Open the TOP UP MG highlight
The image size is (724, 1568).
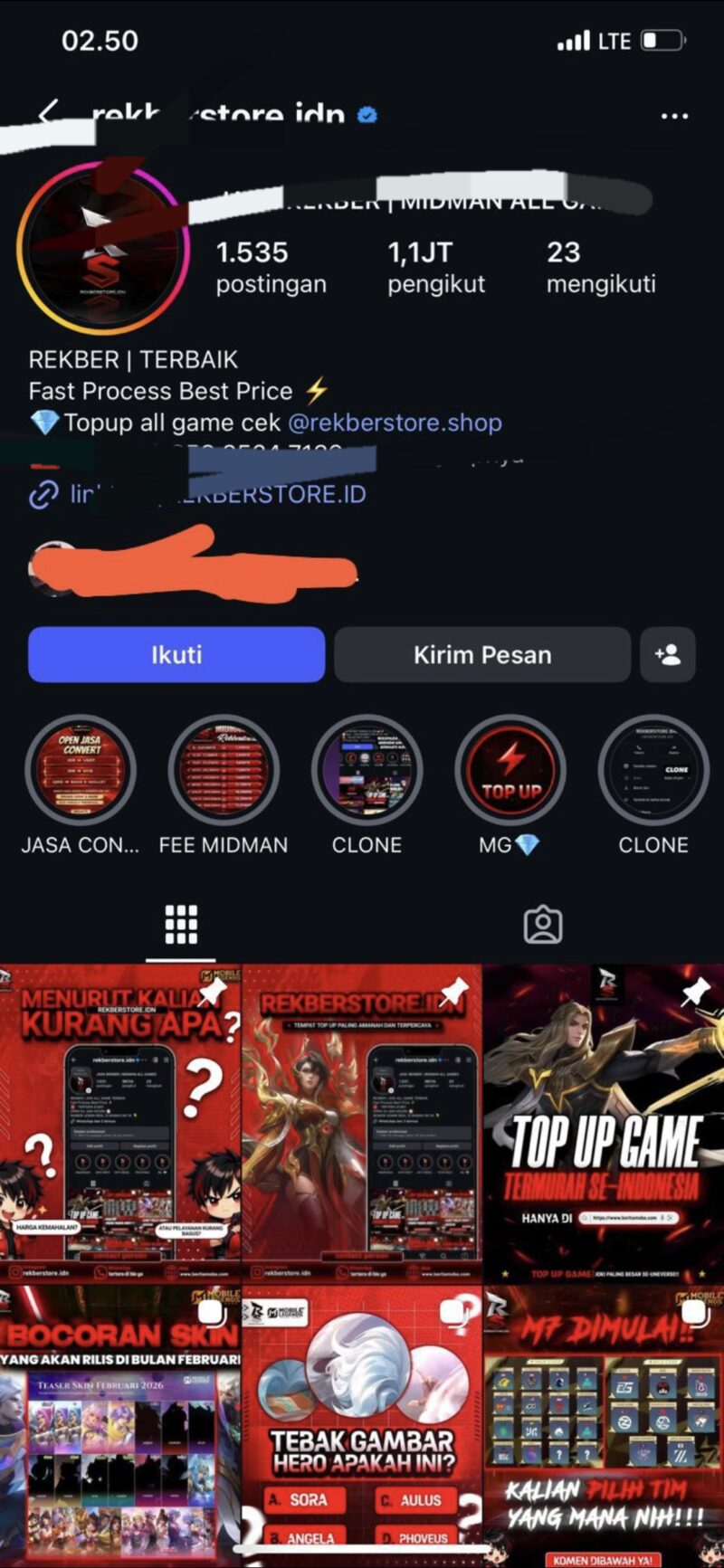[x=510, y=771]
